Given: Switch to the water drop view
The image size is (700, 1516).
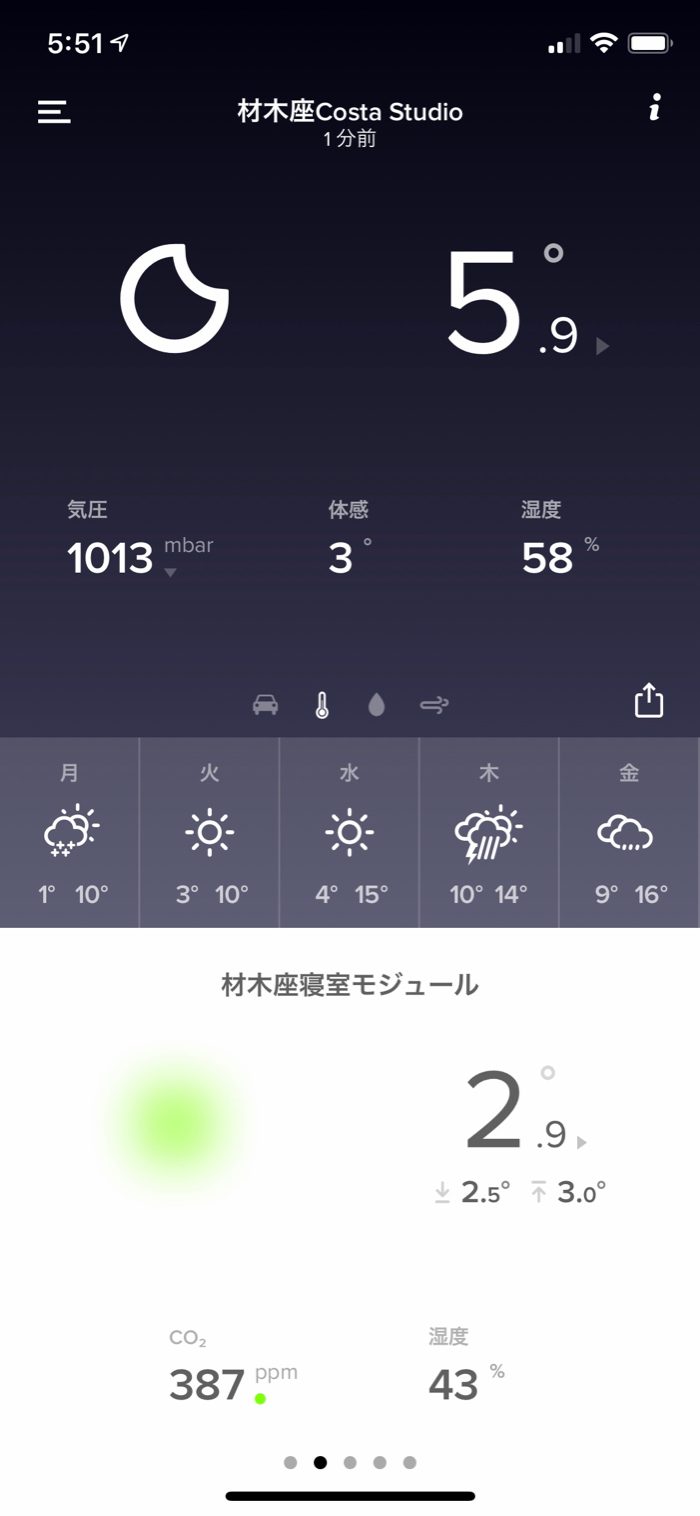Looking at the screenshot, I should click(x=376, y=706).
